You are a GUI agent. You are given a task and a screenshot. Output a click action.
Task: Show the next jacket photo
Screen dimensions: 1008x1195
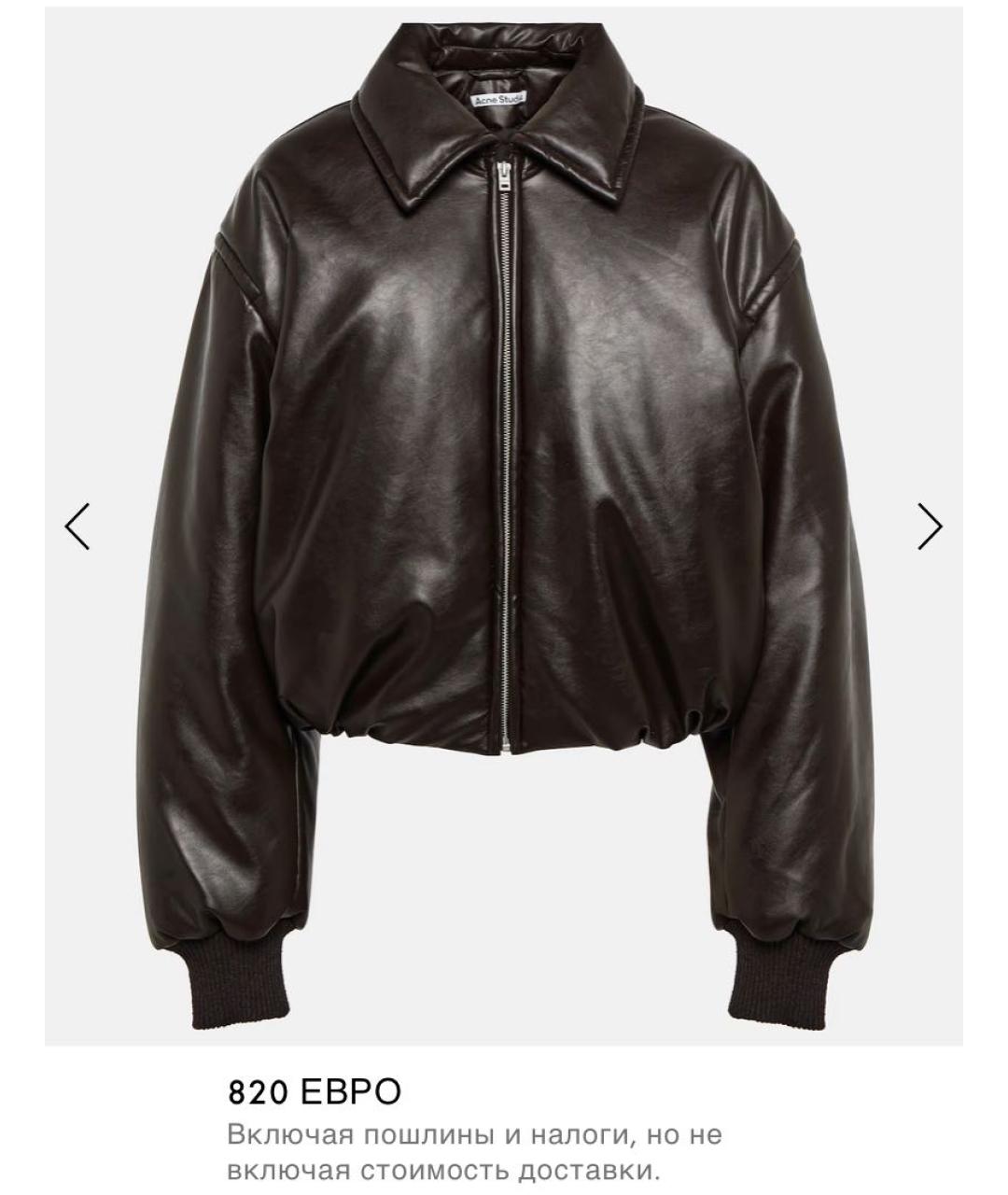(930, 526)
